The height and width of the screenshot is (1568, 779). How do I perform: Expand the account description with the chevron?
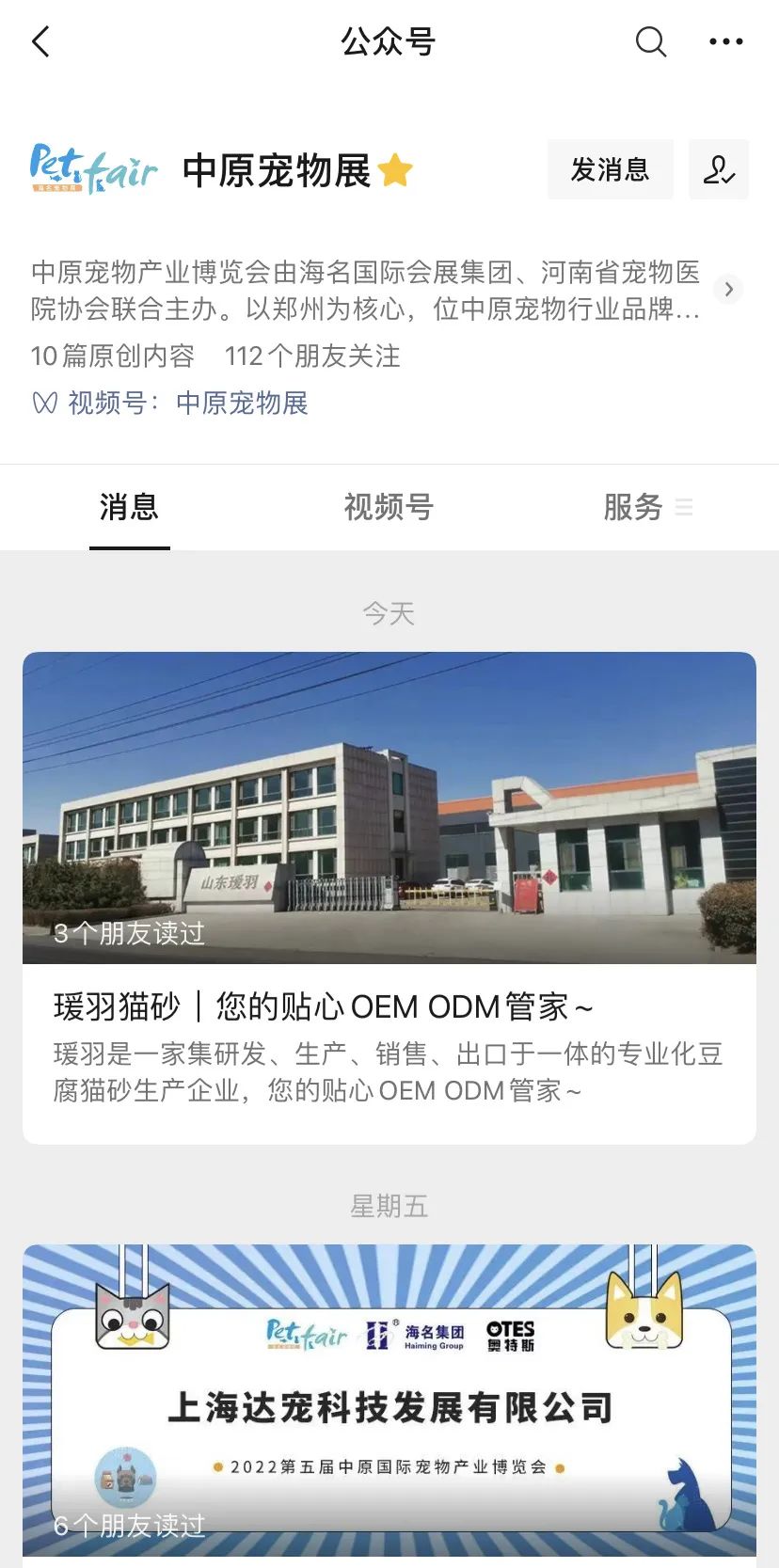coord(728,290)
